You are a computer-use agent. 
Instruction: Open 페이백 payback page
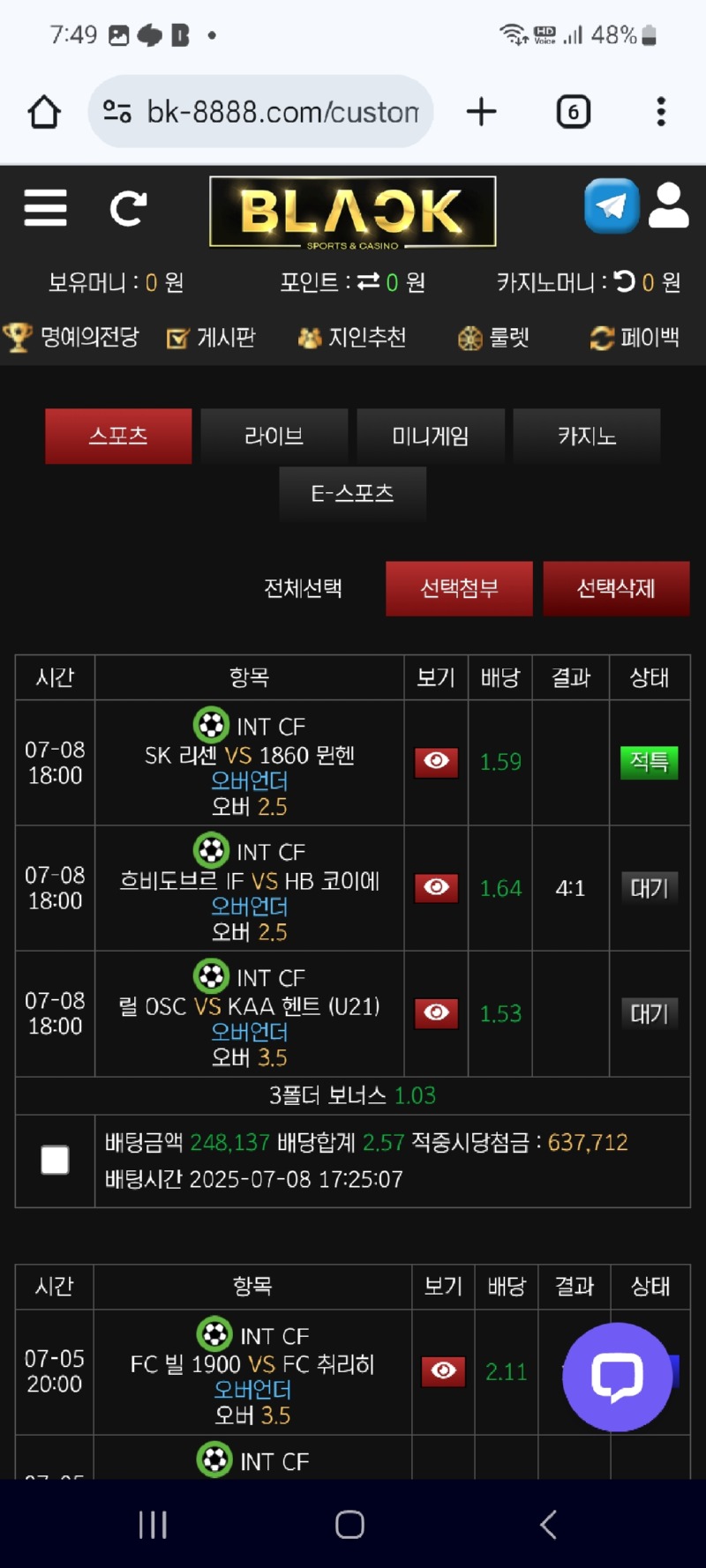click(635, 337)
